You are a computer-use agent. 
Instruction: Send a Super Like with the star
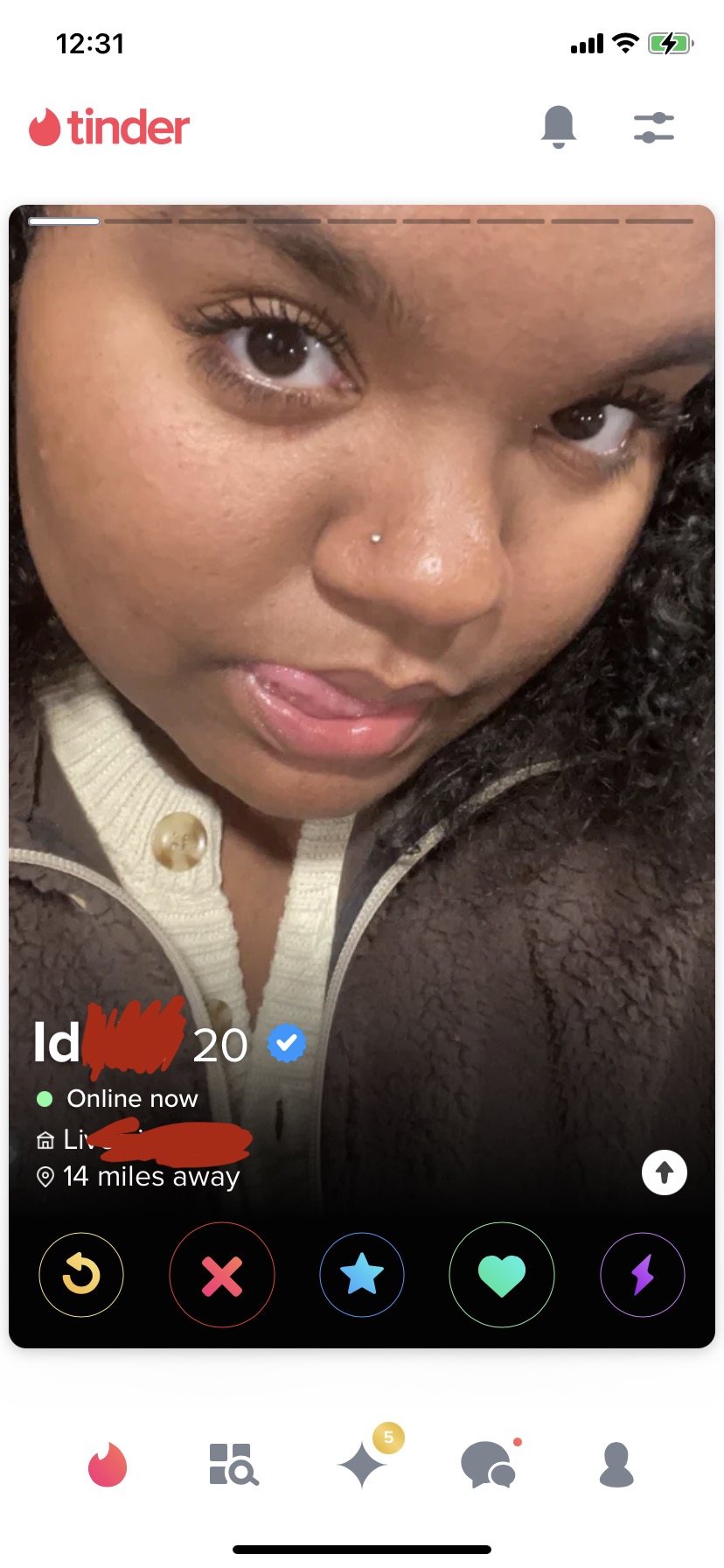coord(362,1275)
